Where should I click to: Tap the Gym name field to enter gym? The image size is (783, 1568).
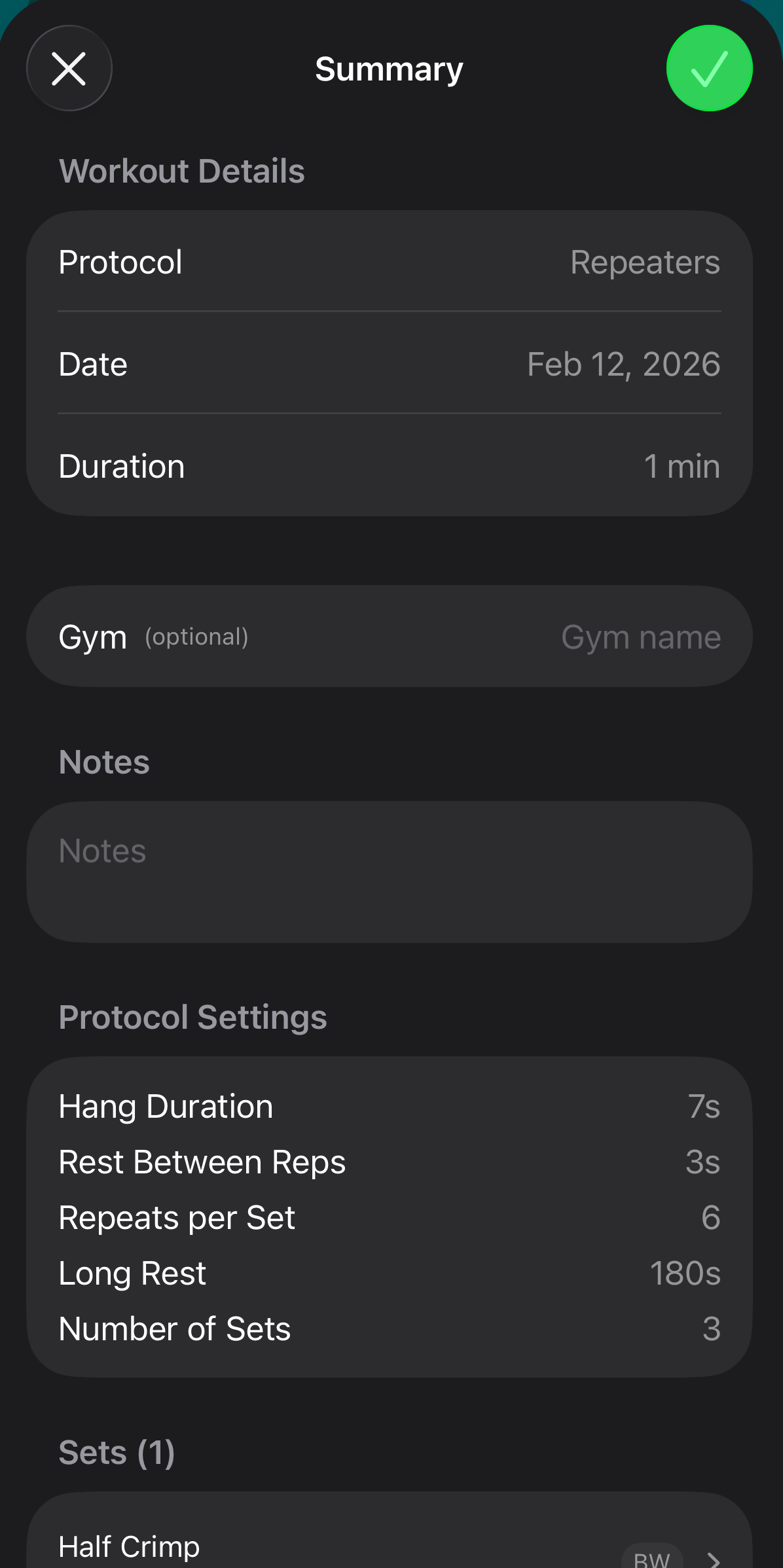coord(640,635)
